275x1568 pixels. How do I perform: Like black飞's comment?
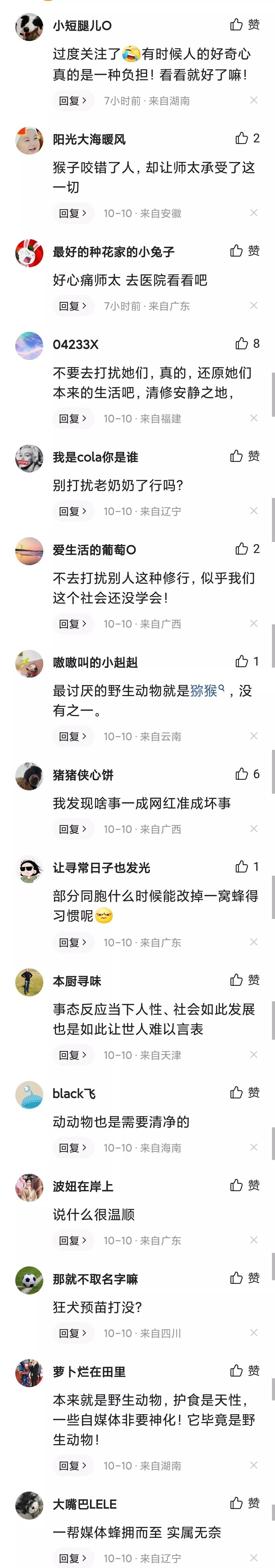pos(237,1093)
